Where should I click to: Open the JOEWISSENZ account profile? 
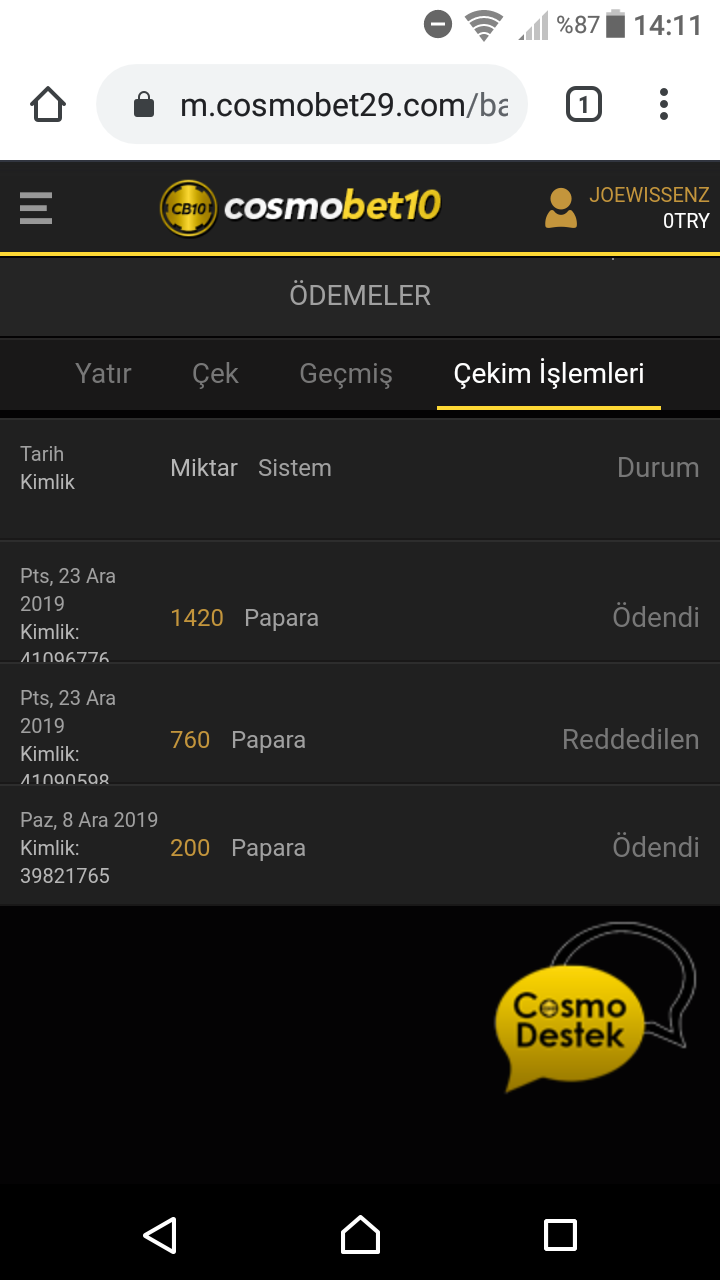[626, 208]
